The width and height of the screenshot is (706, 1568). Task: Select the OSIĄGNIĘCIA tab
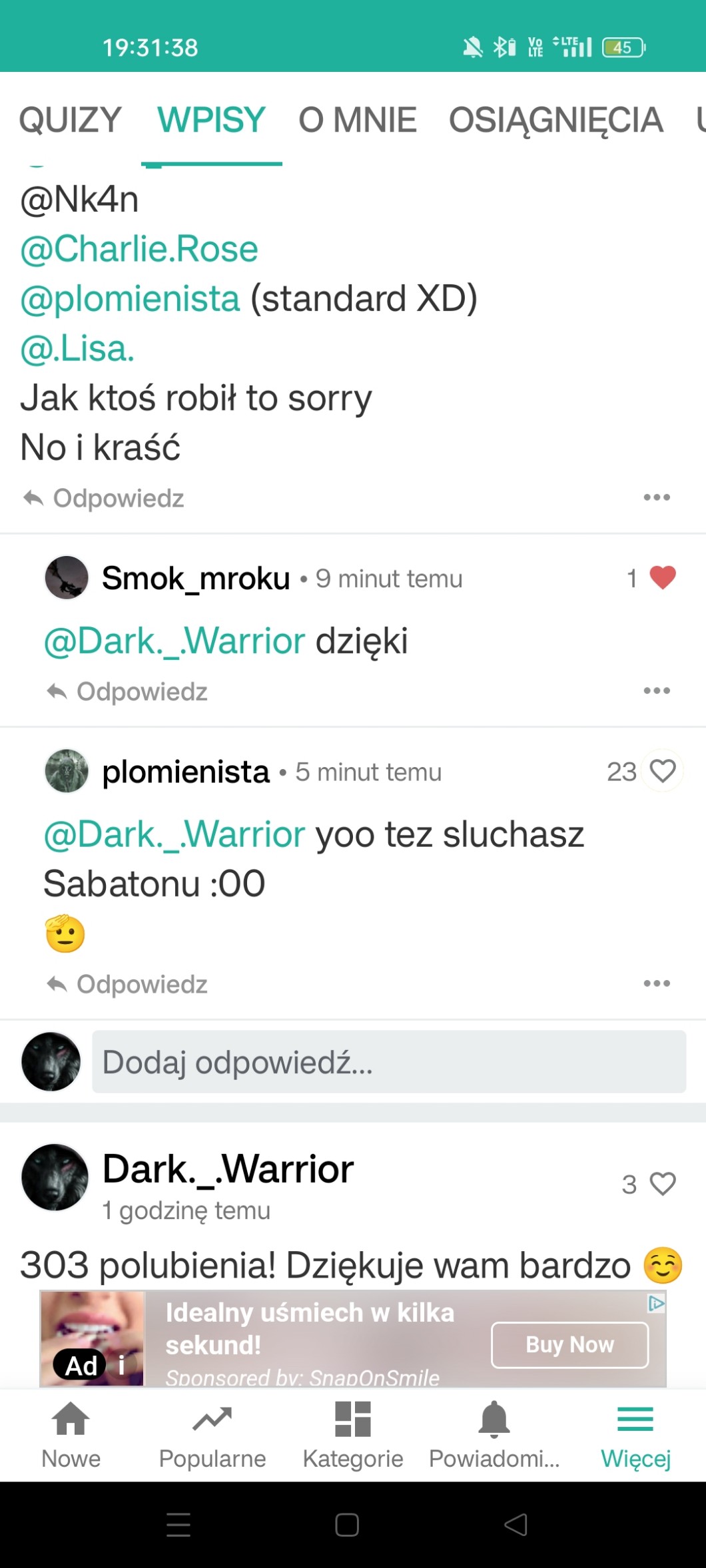(x=555, y=120)
